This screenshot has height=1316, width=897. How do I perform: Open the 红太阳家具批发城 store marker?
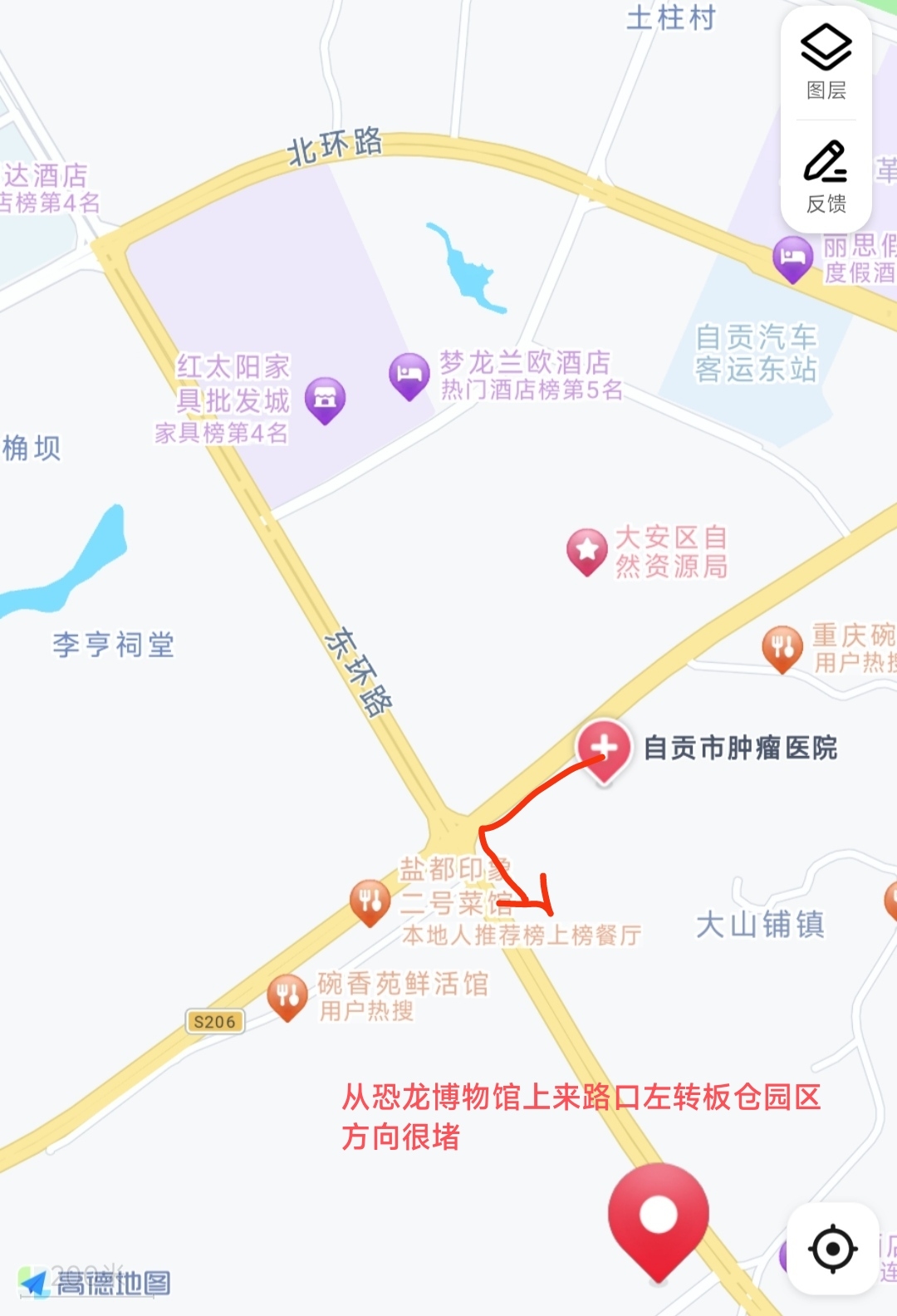tap(325, 399)
